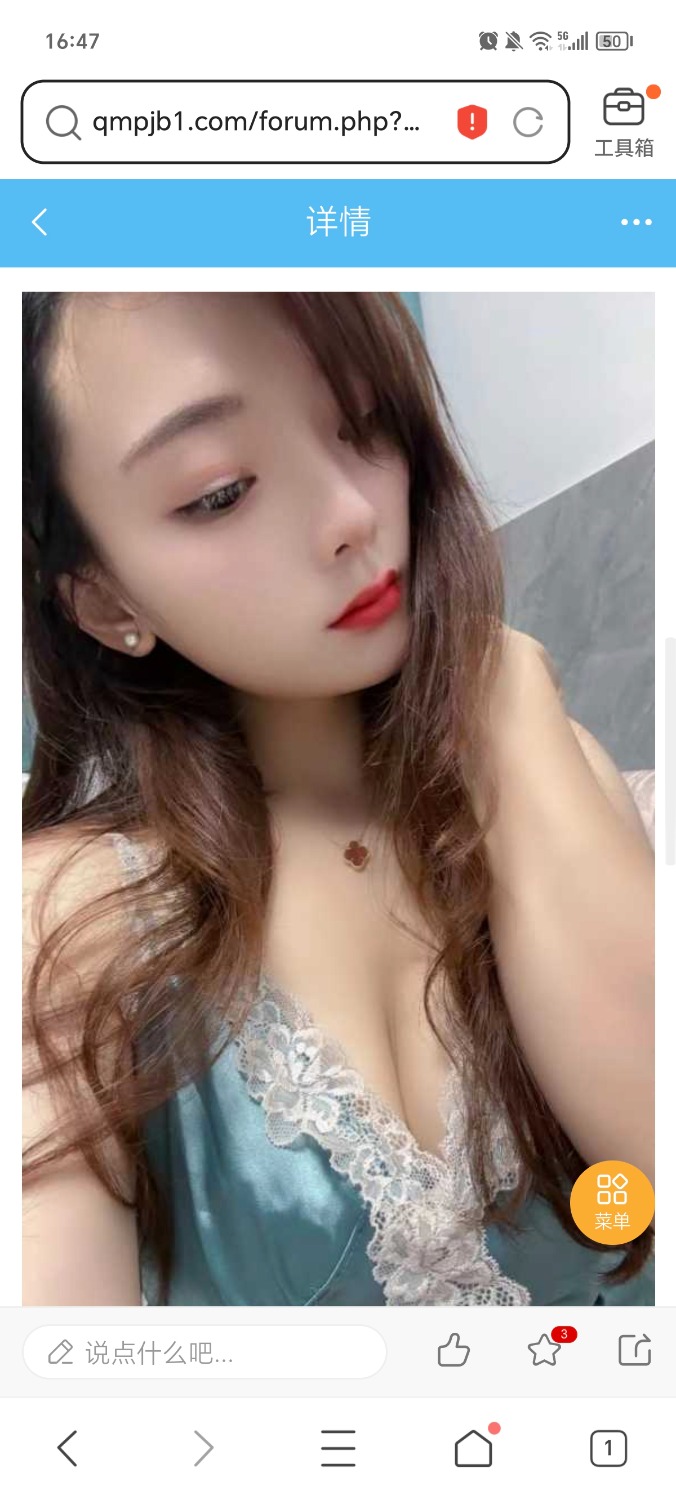This screenshot has width=676, height=1500.
Task: Navigate back in the browser
Action: (67, 1447)
